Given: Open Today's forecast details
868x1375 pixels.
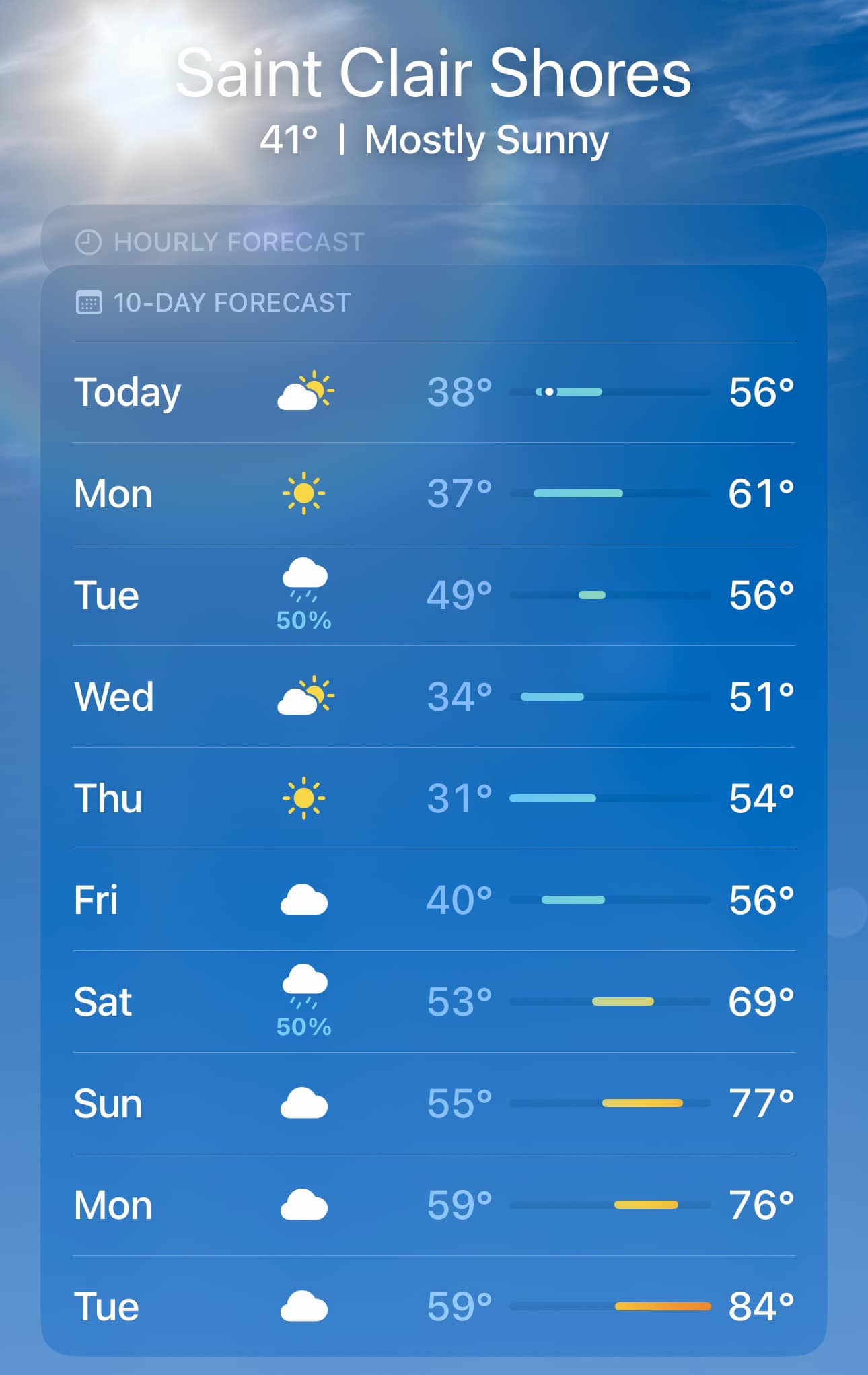Looking at the screenshot, I should point(434,392).
